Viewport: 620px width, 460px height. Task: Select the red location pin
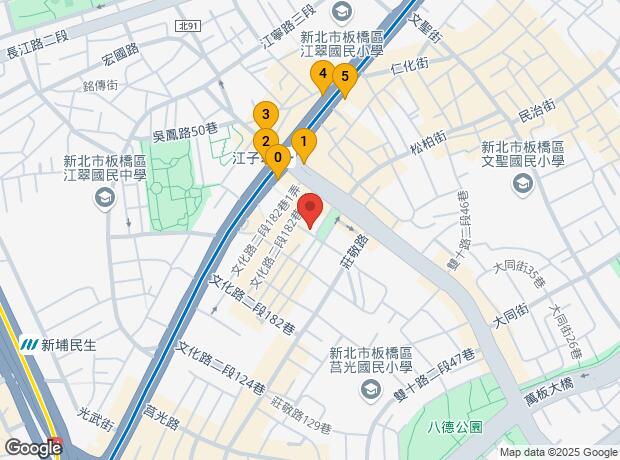[312, 212]
